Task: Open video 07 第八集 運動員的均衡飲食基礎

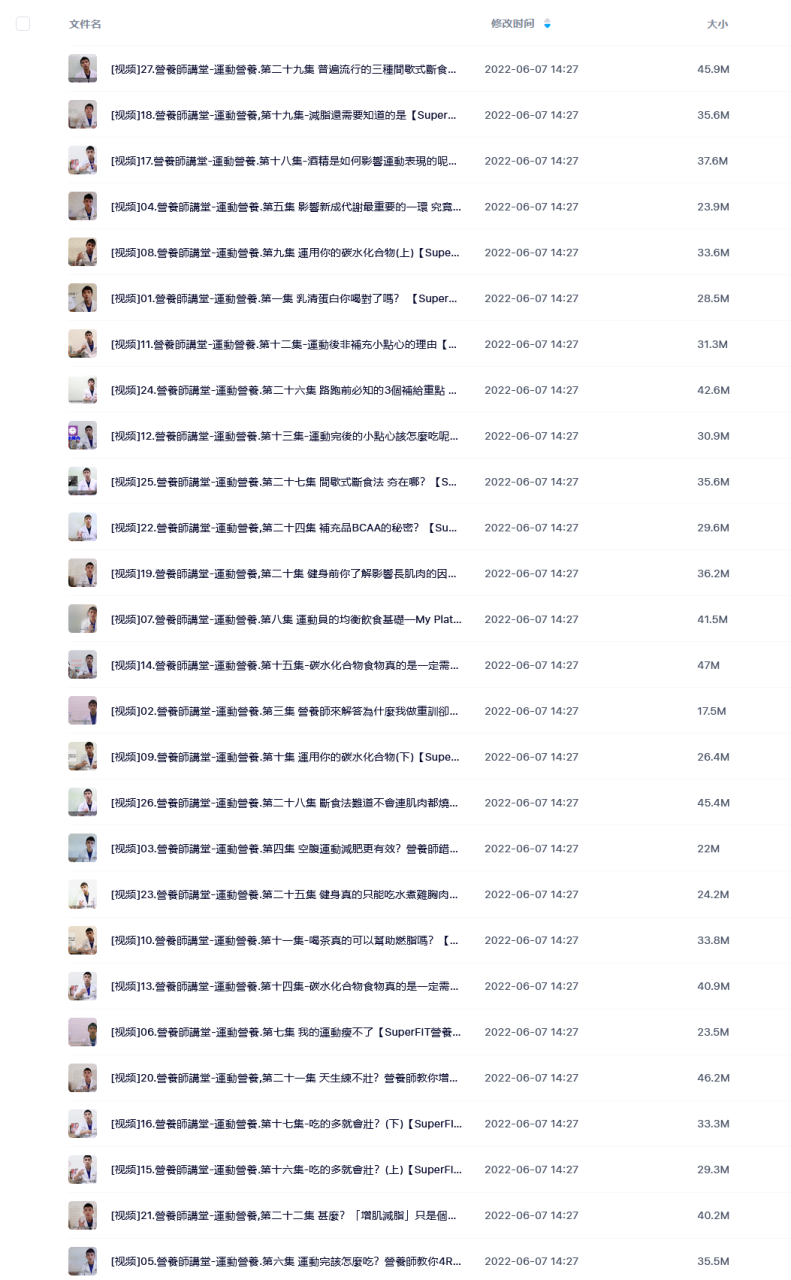Action: click(284, 620)
